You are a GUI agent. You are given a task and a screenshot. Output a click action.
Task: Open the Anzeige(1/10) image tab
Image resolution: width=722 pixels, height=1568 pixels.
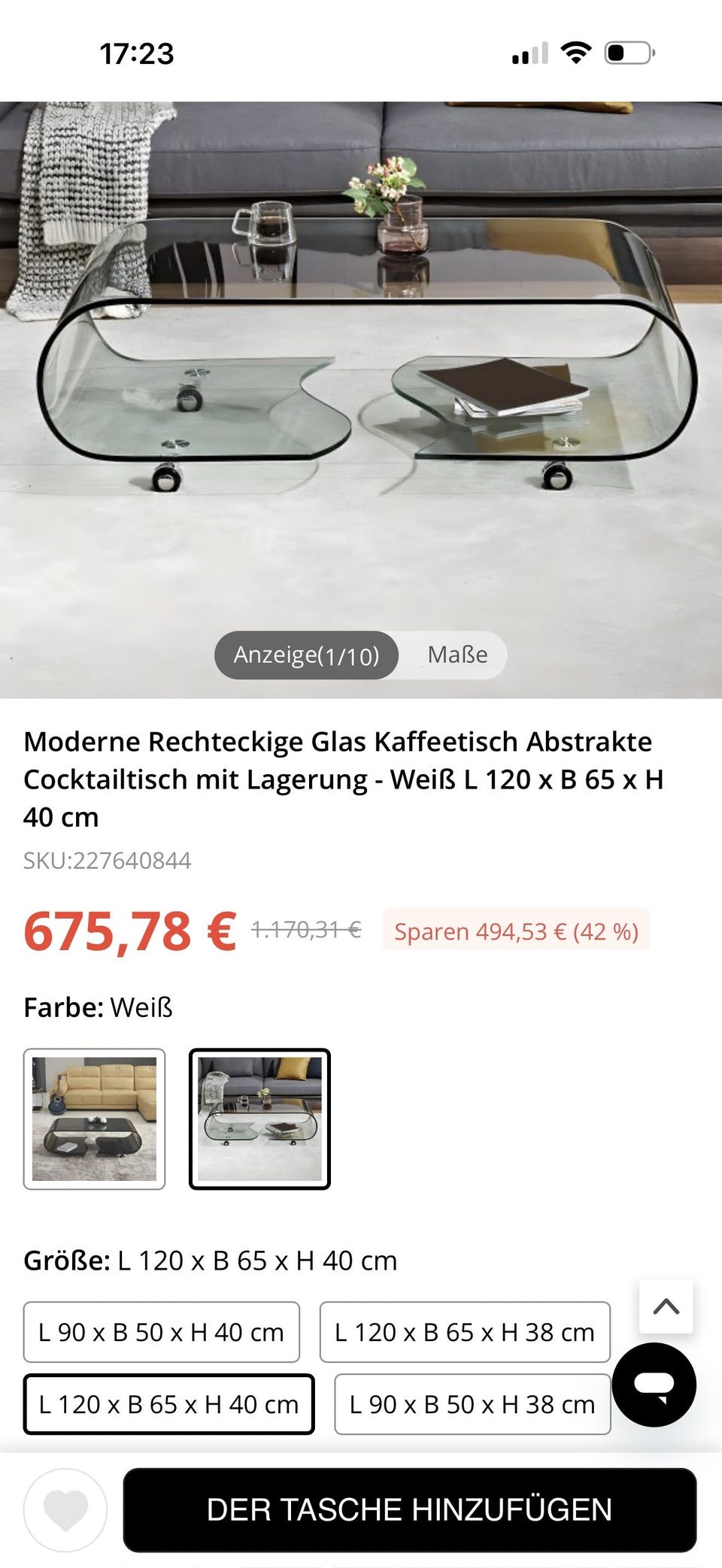point(306,654)
